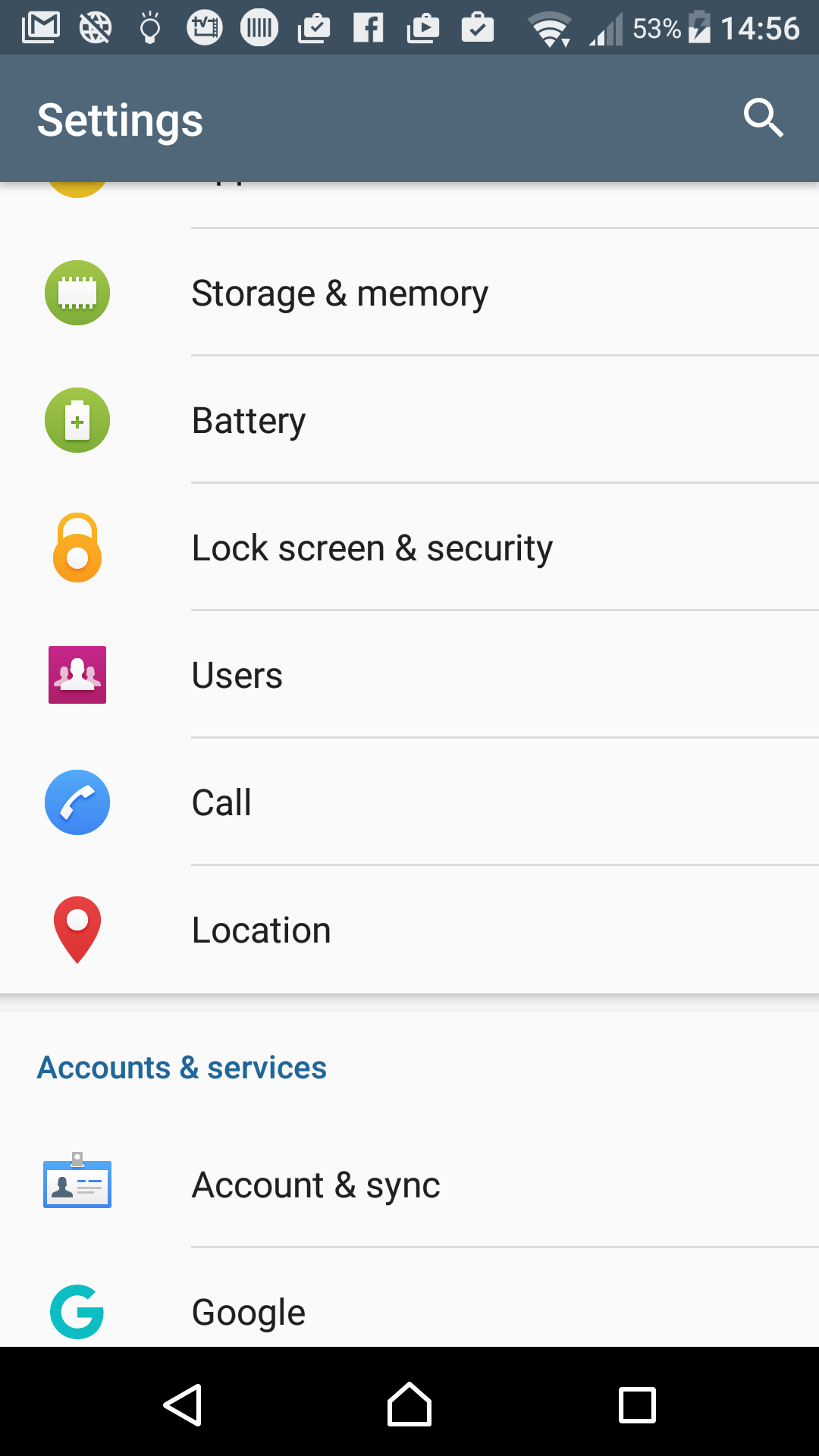Open Call settings

pyautogui.click(x=409, y=802)
